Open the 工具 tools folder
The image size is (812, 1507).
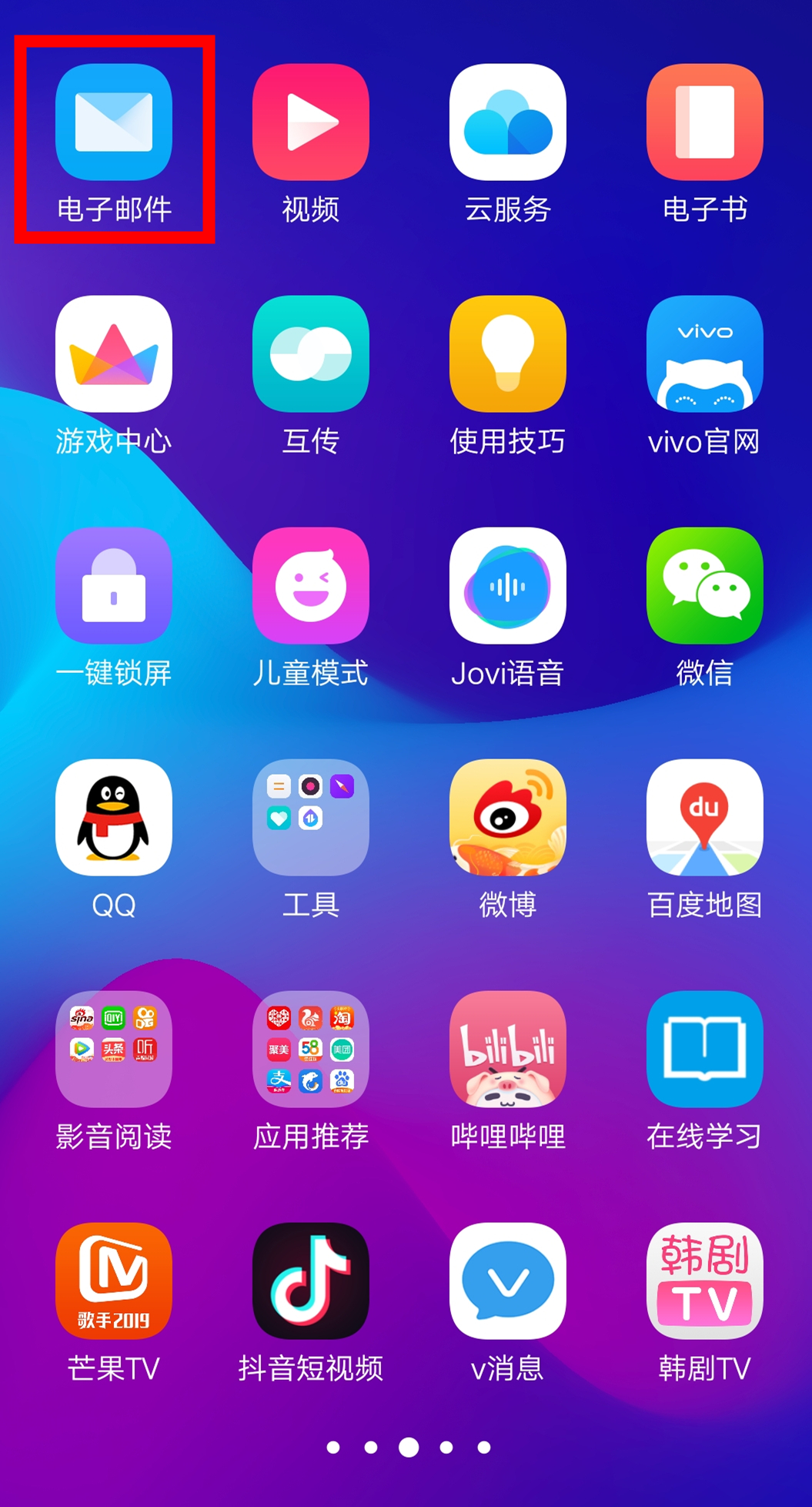pyautogui.click(x=311, y=817)
